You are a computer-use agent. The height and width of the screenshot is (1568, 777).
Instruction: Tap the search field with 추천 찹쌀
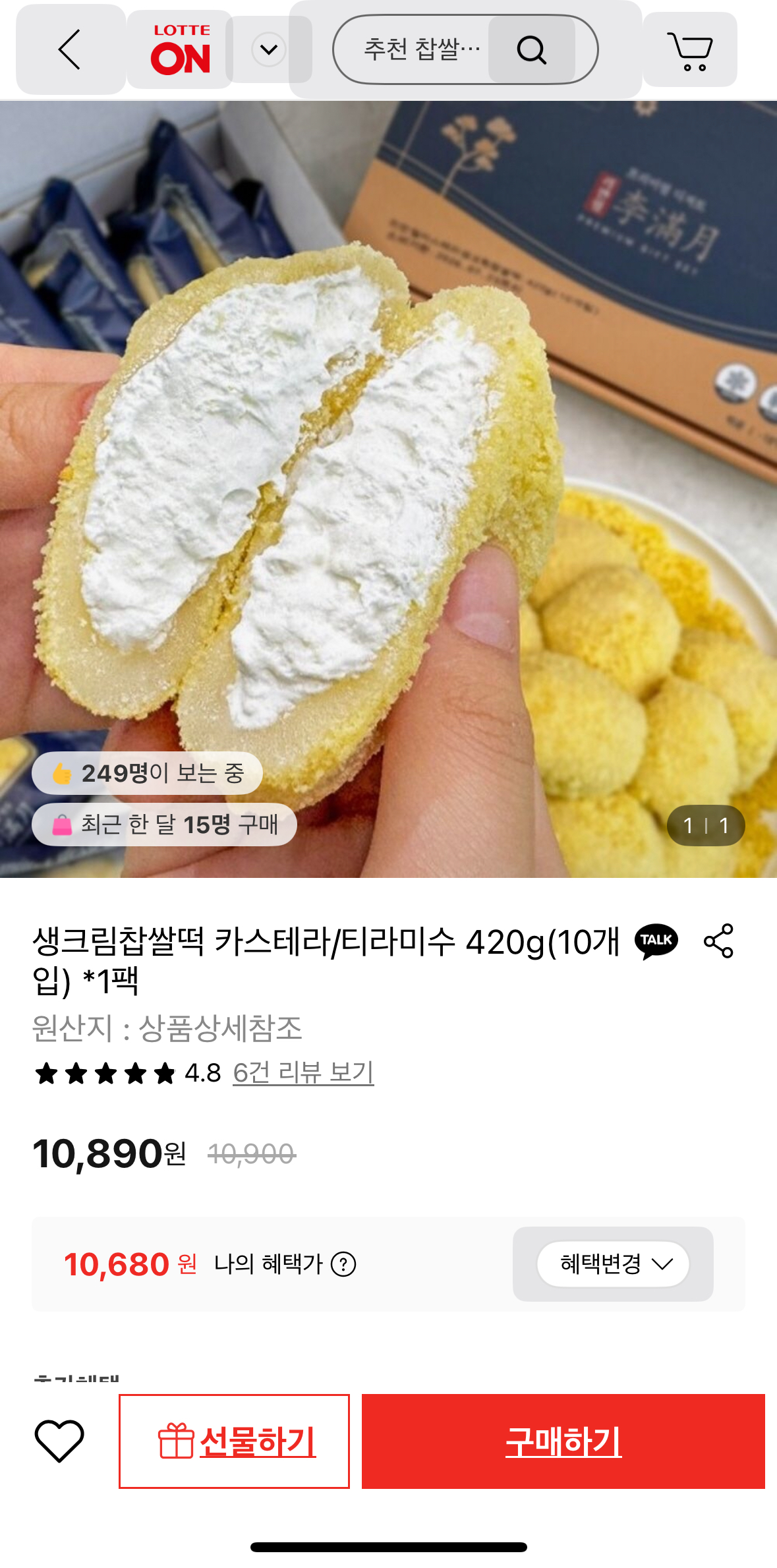422,49
